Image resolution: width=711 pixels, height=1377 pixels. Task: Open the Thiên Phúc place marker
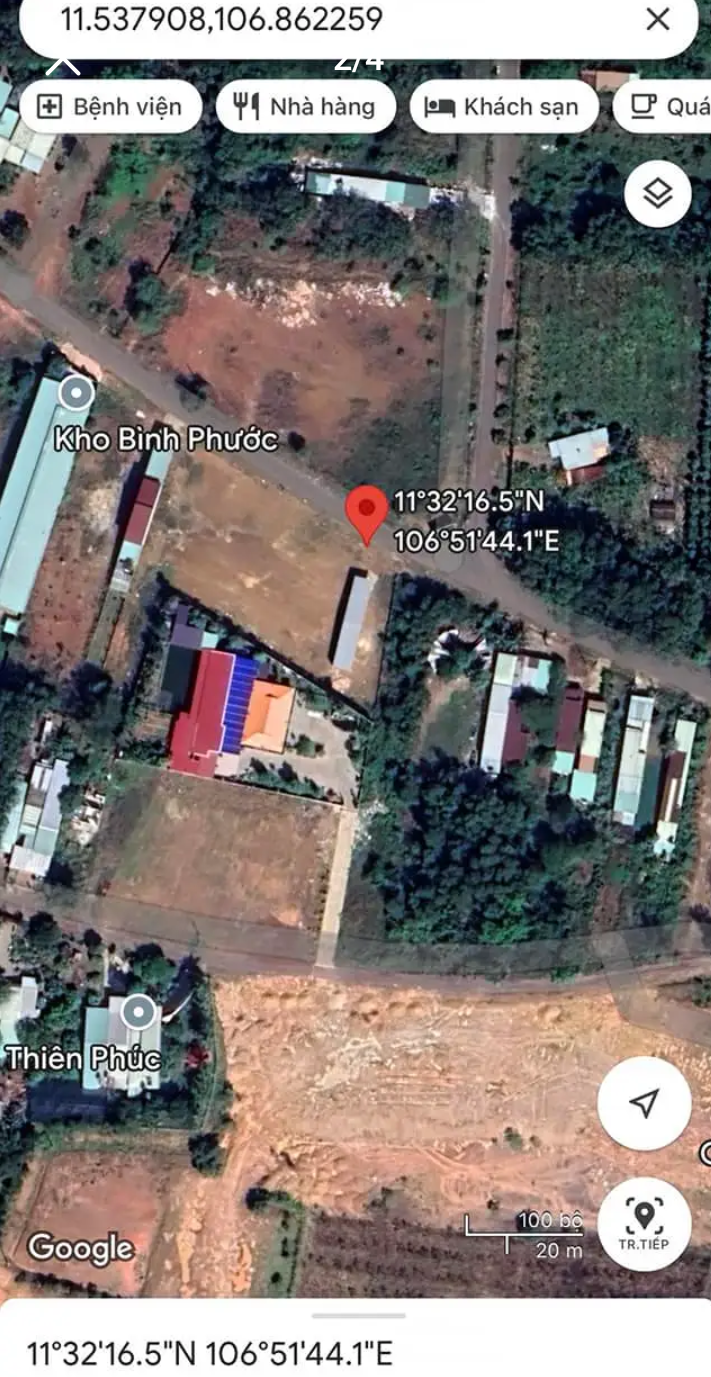pyautogui.click(x=138, y=1012)
